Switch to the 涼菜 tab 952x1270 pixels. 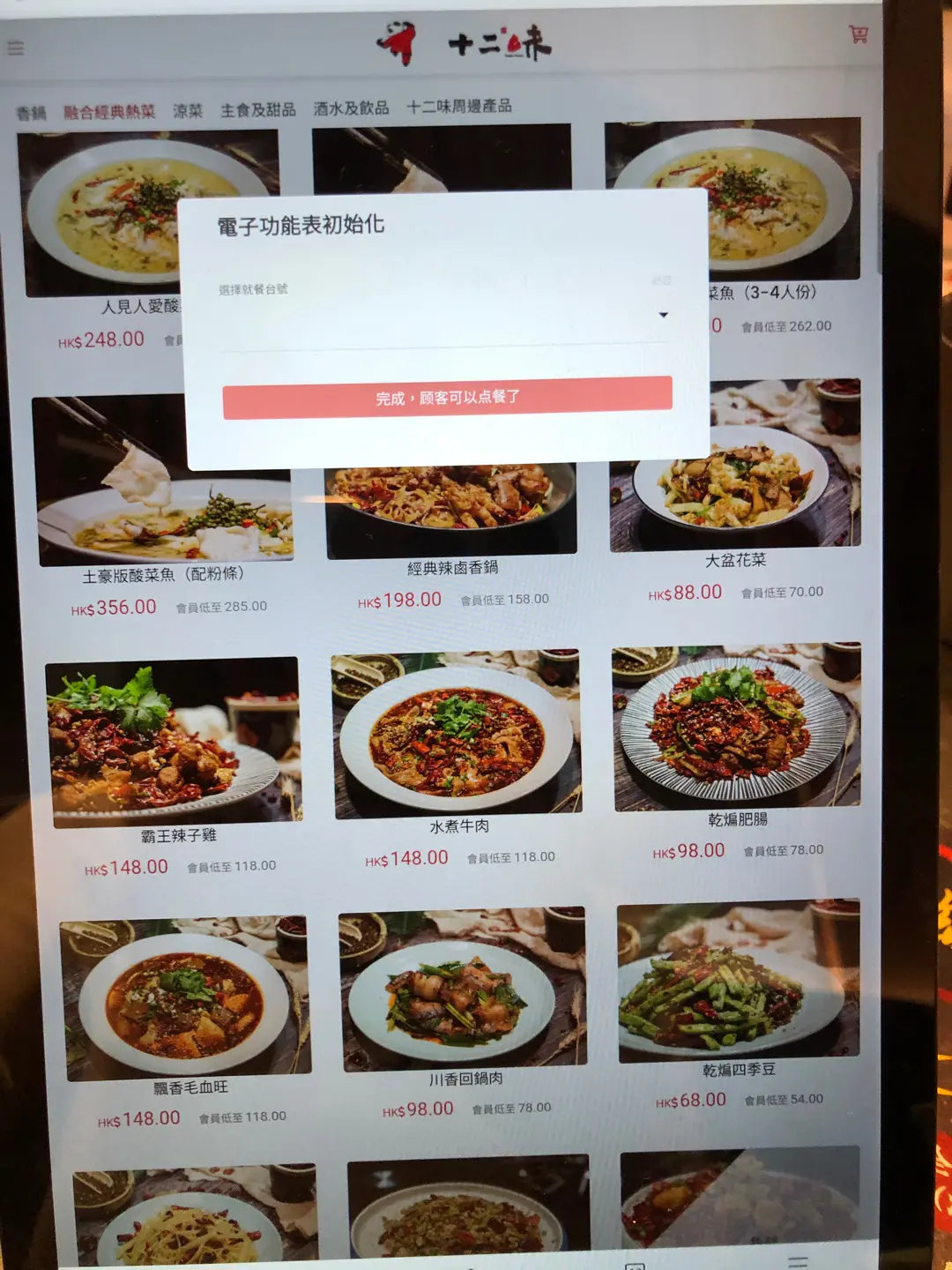(x=188, y=111)
